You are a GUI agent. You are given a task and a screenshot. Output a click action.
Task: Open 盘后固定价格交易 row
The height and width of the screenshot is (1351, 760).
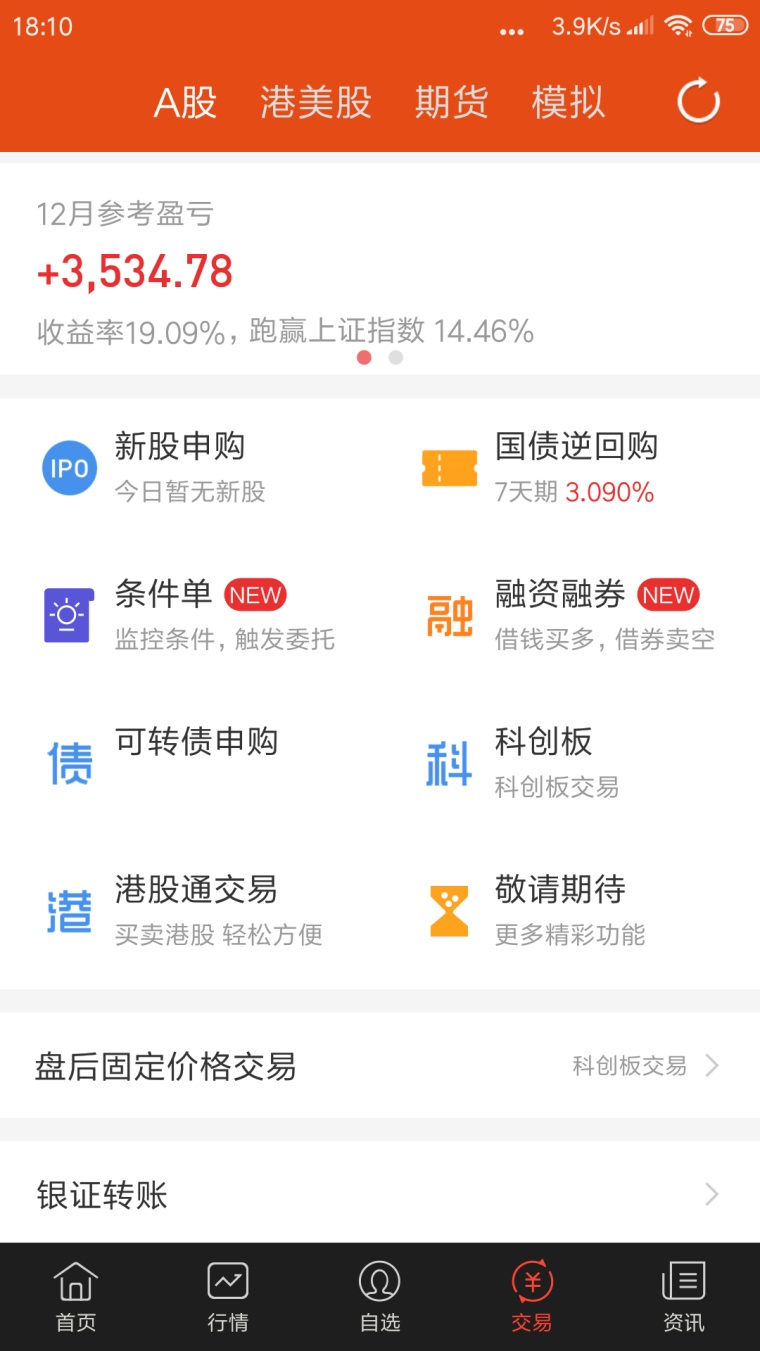tap(378, 1066)
